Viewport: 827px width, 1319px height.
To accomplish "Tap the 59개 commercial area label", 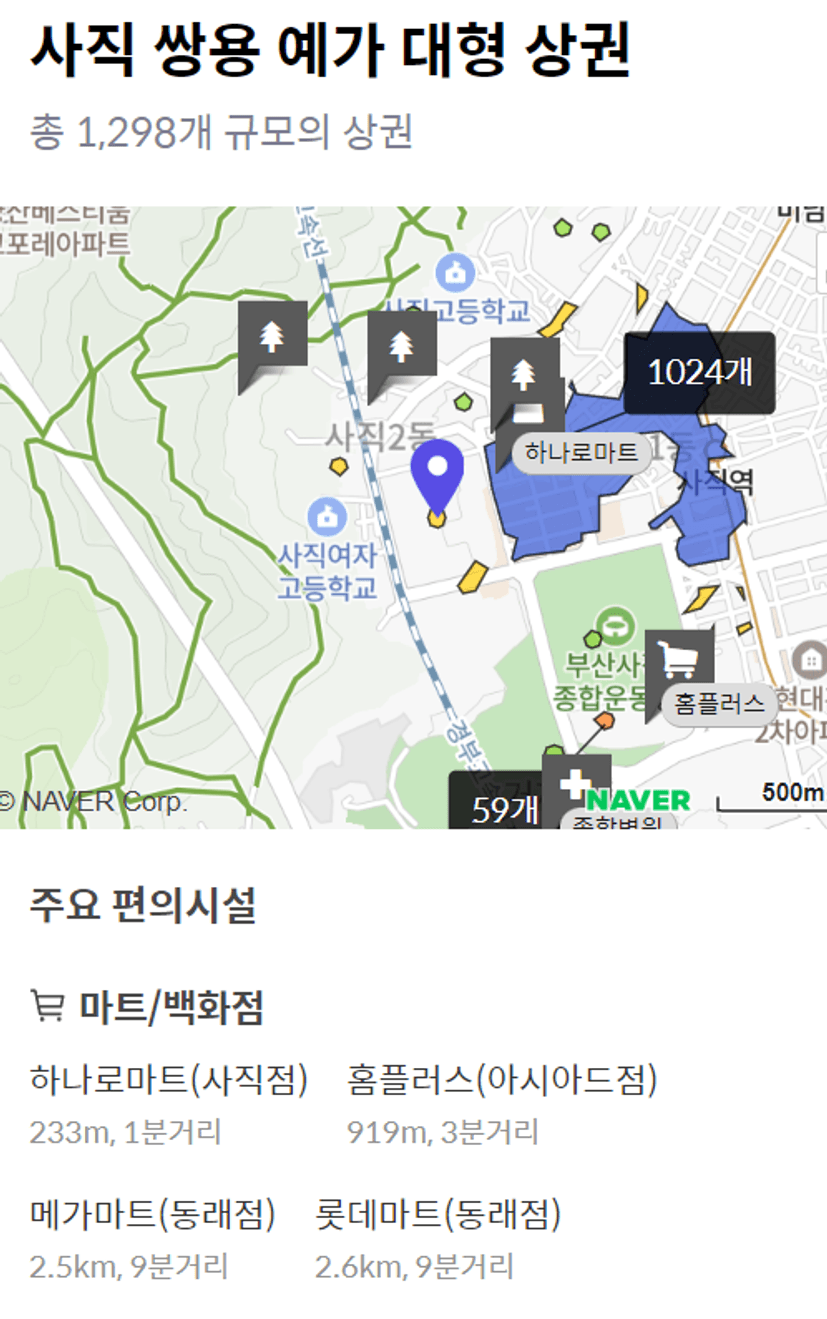I will pyautogui.click(x=497, y=806).
